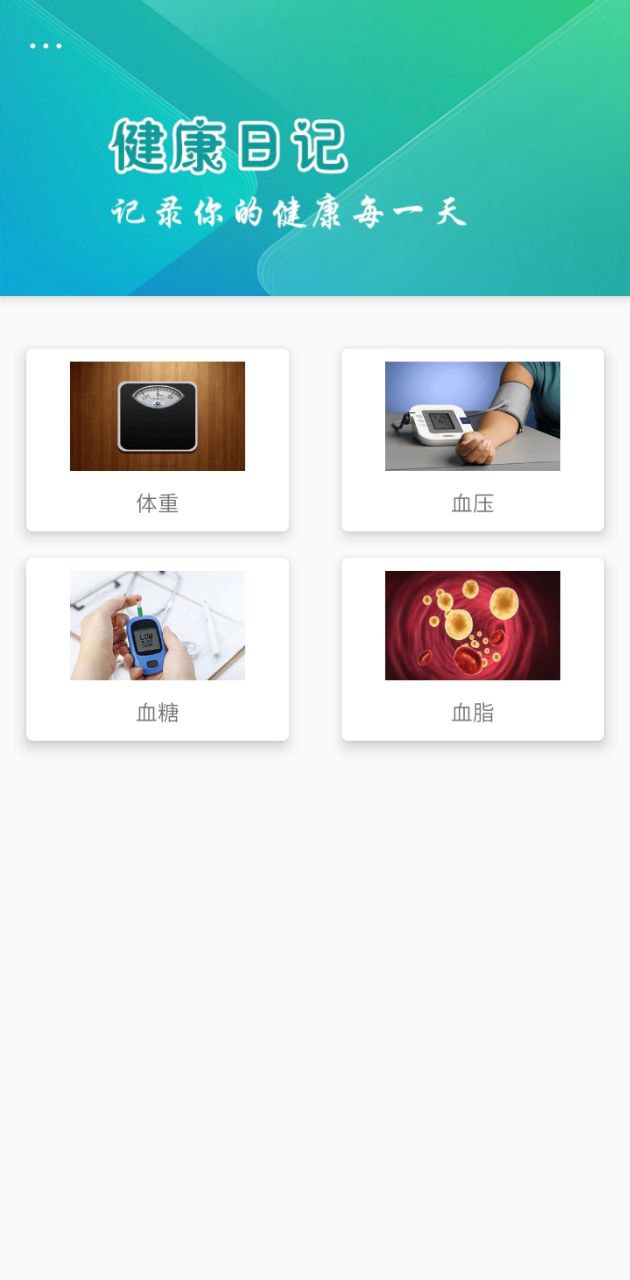Select the 血糖 blood sugar card
Image resolution: width=630 pixels, height=1280 pixels.
point(157,649)
